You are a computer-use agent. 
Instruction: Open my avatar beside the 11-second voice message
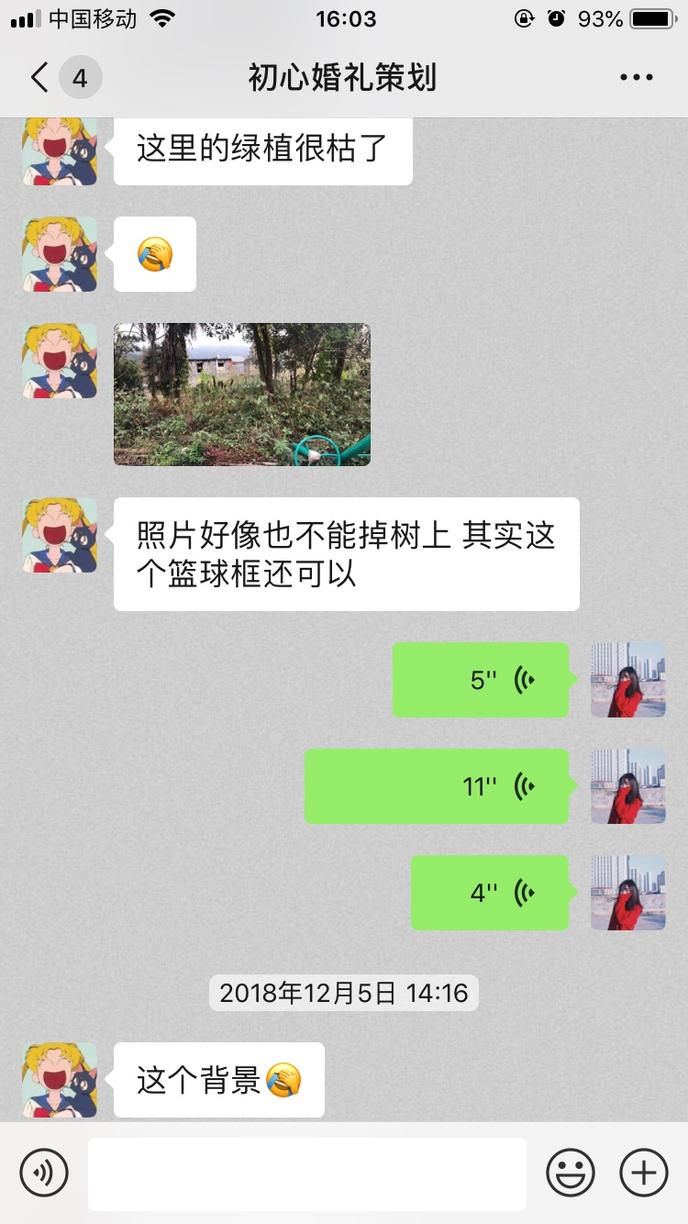click(628, 786)
